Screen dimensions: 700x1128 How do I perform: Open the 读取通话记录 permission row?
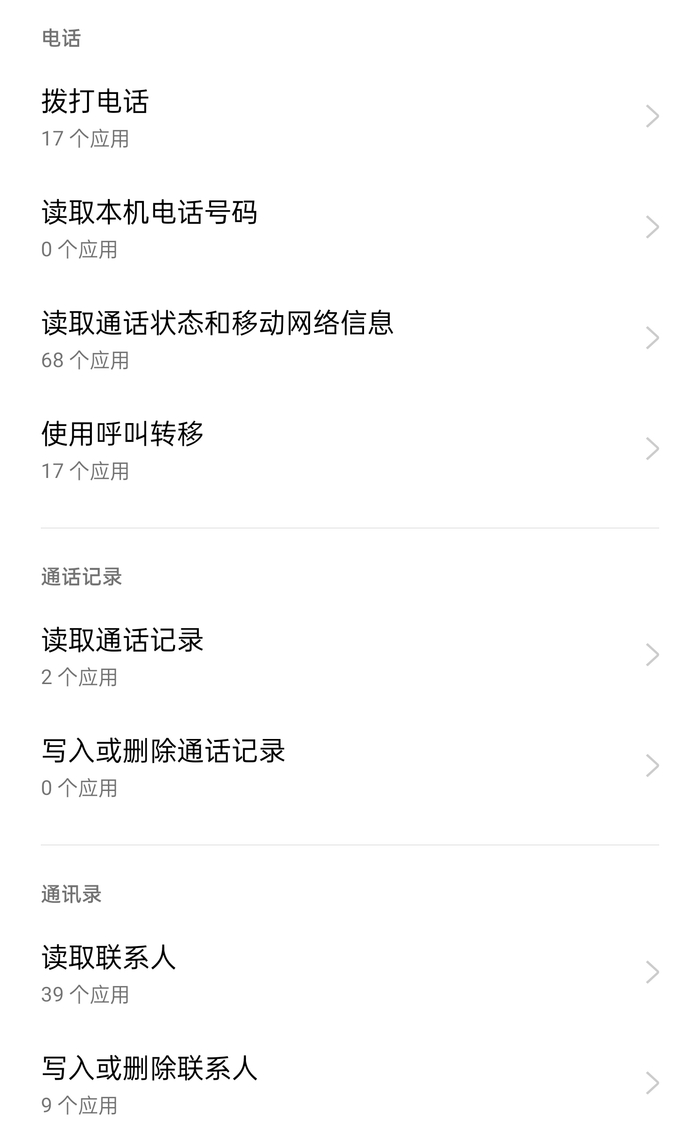tap(350, 656)
